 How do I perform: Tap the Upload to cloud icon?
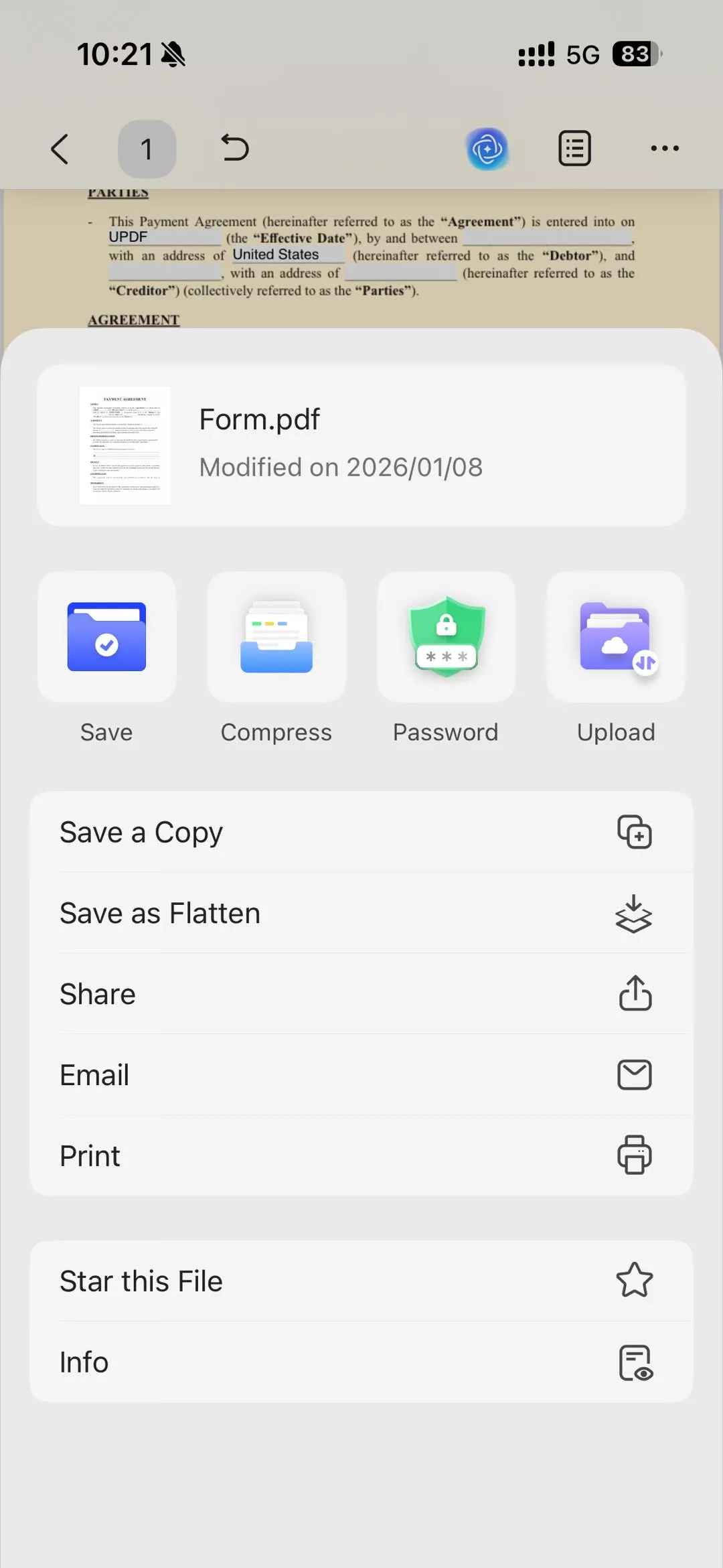tap(615, 637)
